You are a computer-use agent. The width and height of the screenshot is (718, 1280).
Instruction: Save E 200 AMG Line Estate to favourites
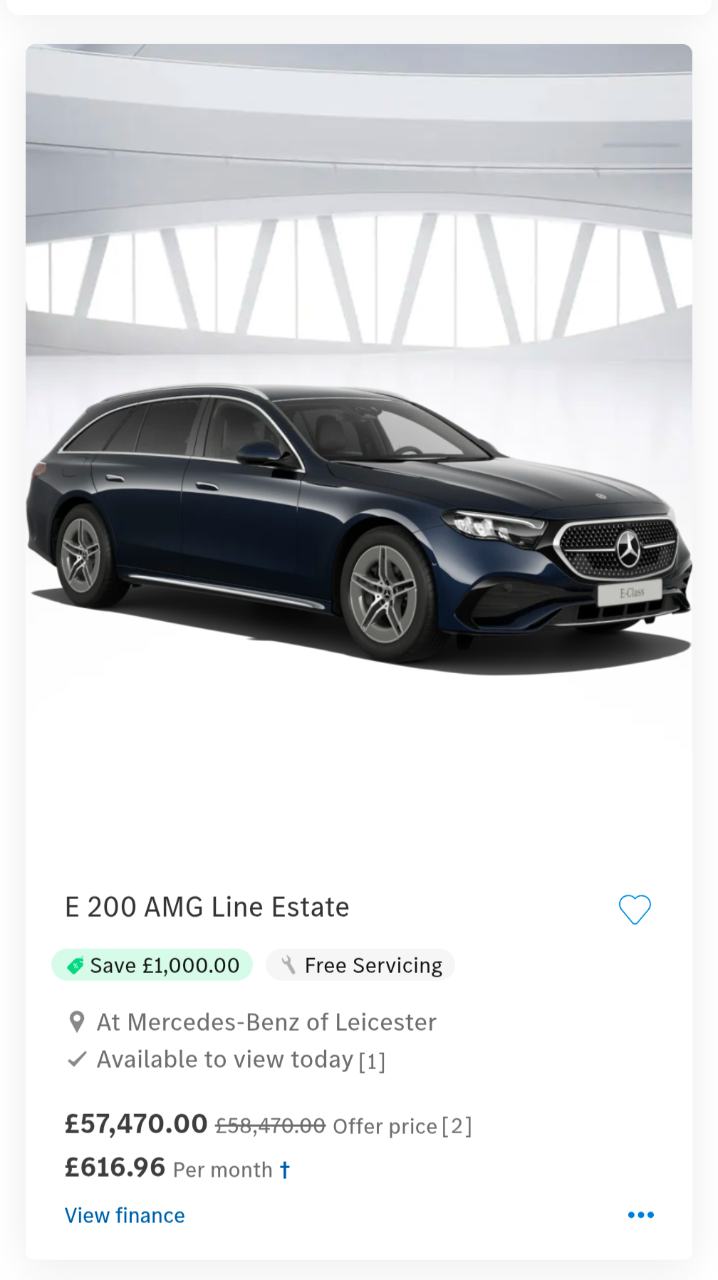pyautogui.click(x=635, y=910)
